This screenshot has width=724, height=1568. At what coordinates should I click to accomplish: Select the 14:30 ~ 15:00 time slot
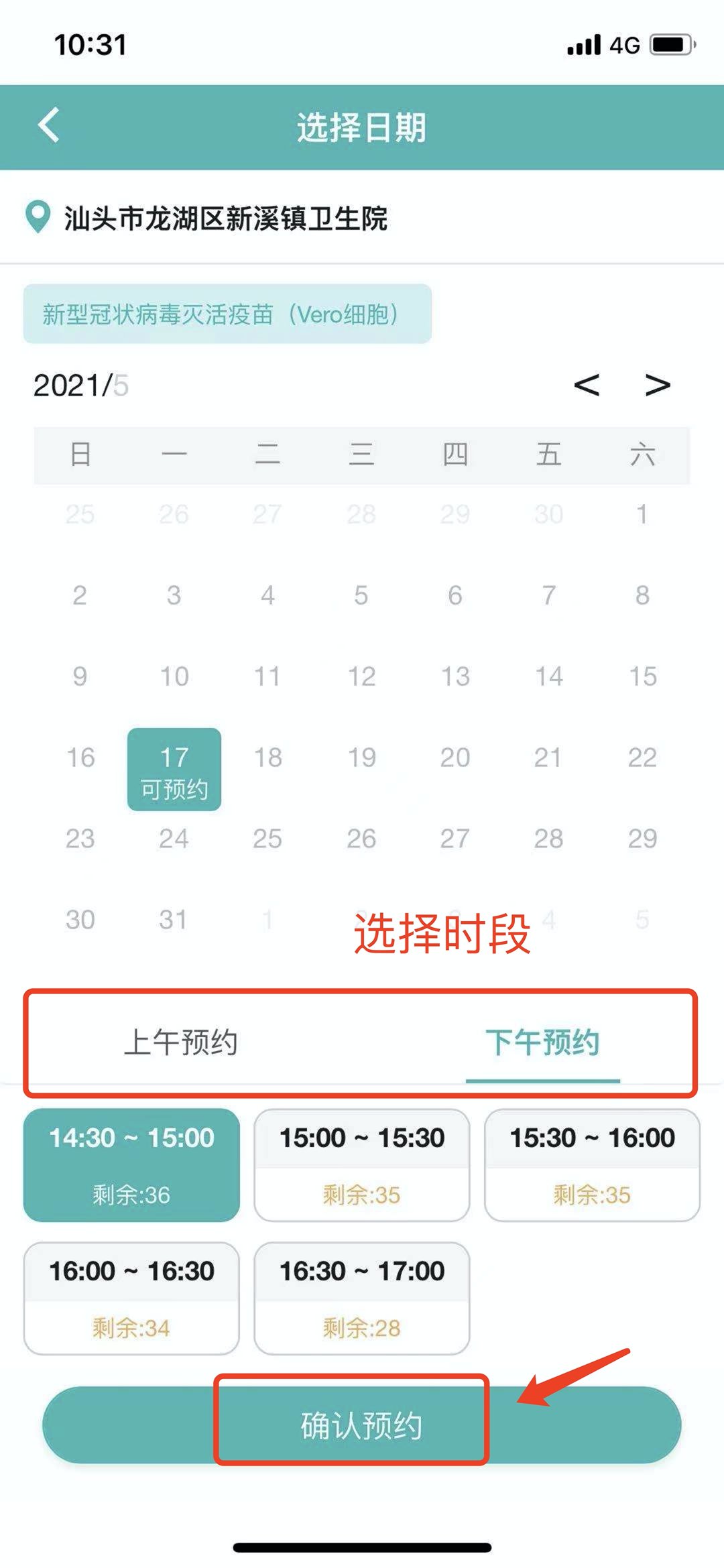(131, 1164)
